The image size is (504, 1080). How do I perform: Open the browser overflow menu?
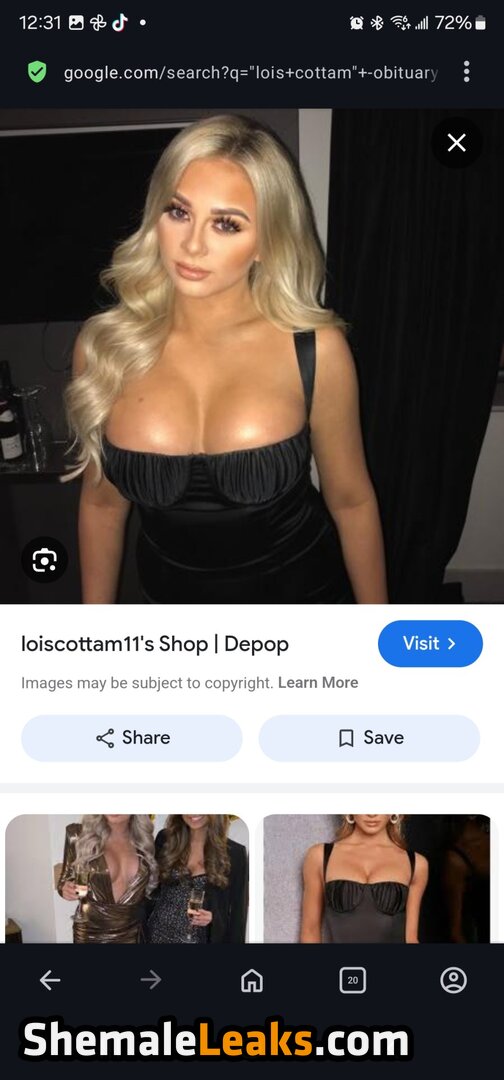coord(467,71)
